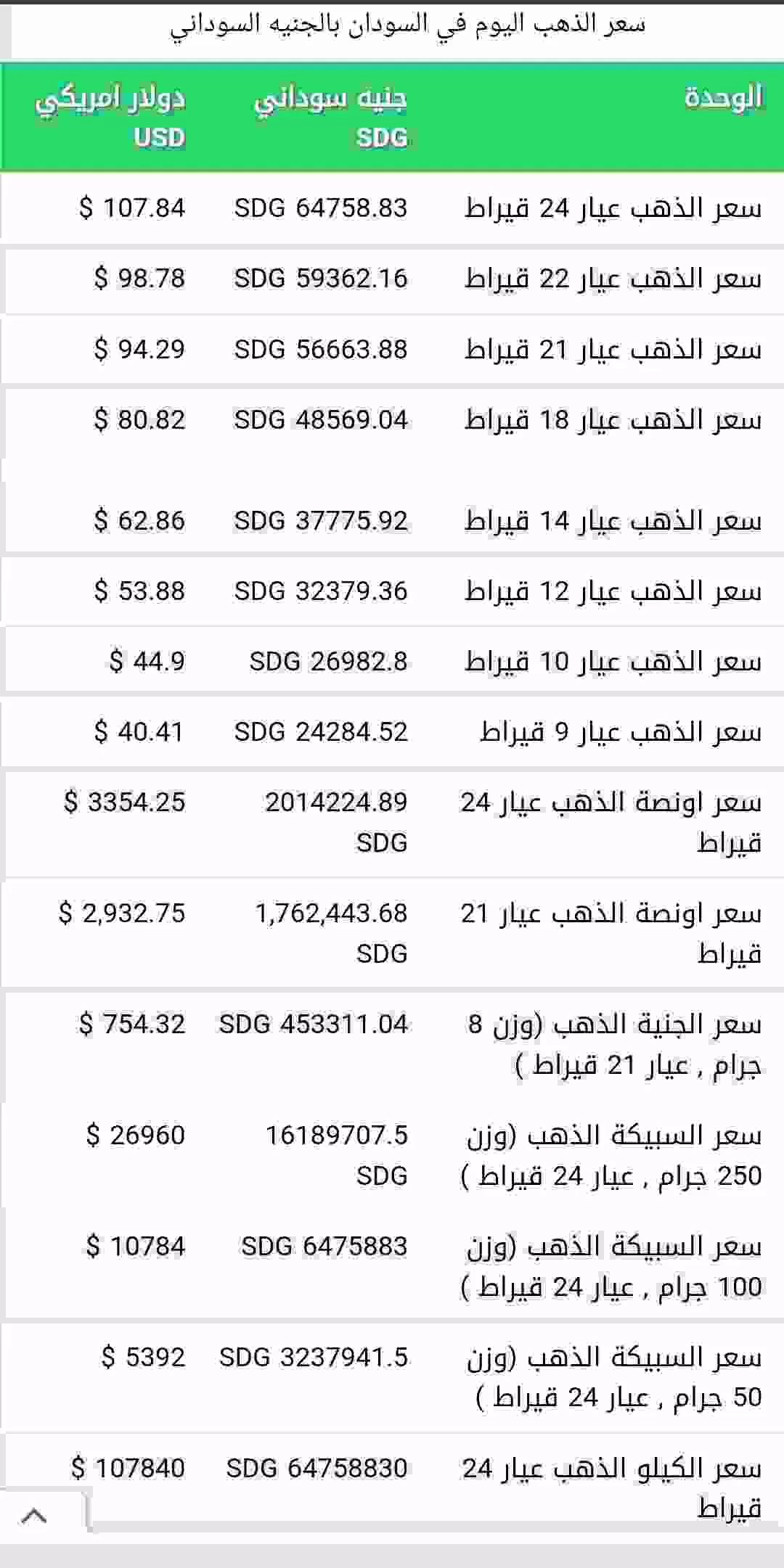This screenshot has height=1568, width=784.
Task: Select the 24 carat gold price row
Action: (x=392, y=208)
